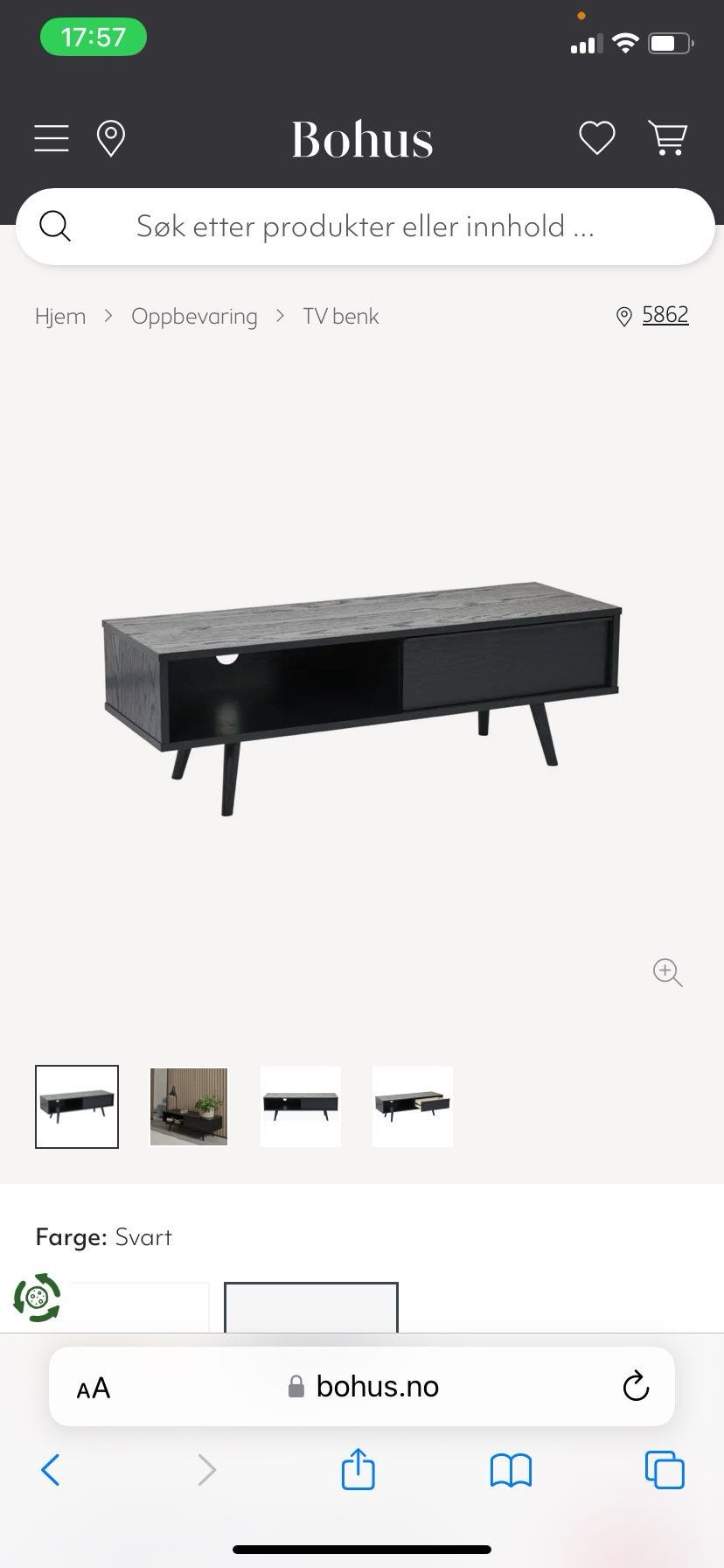Screen dimensions: 724x1568
Task: Open the green cookie settings badge
Action: [37, 1297]
